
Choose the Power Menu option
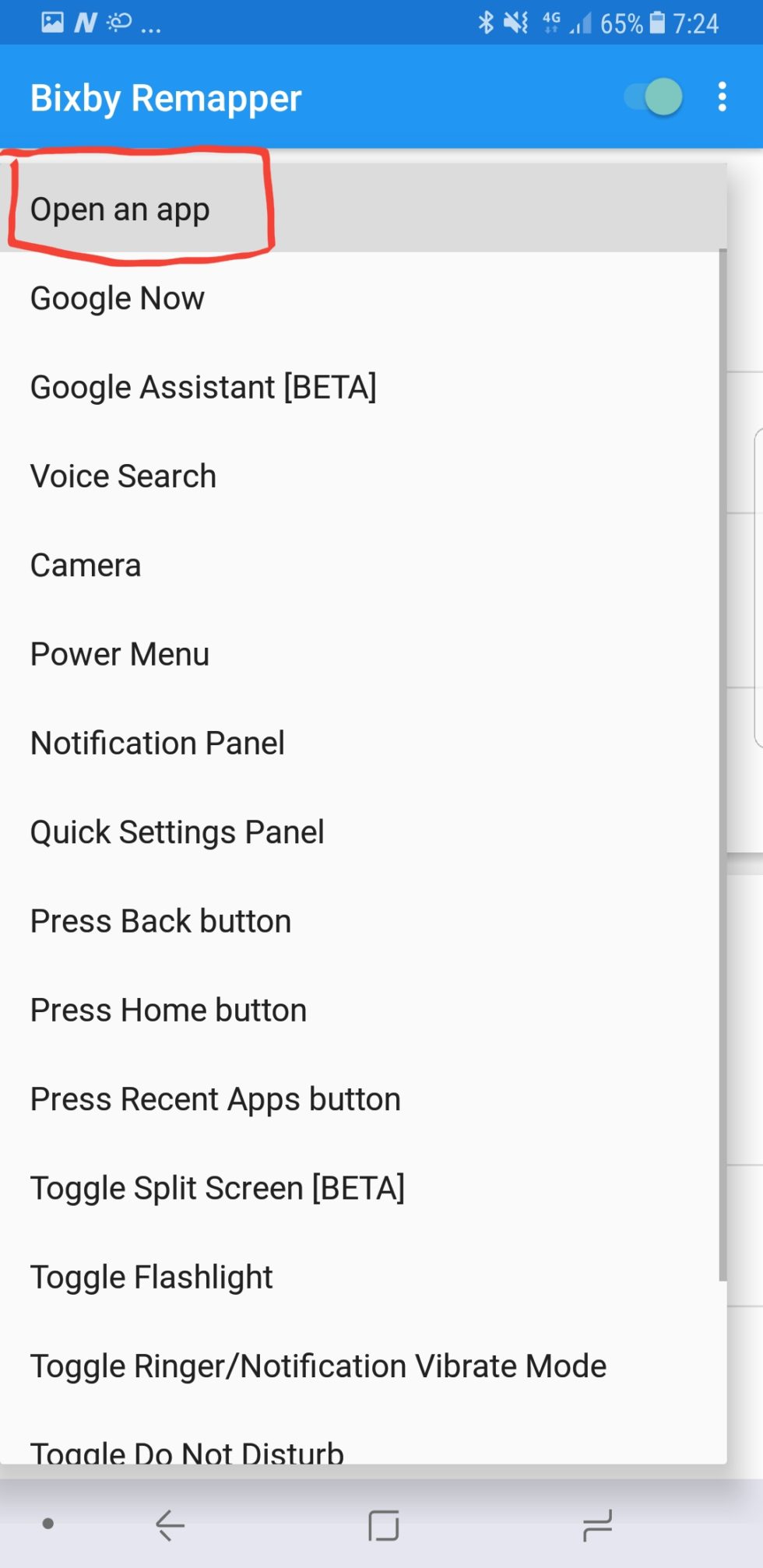click(x=120, y=654)
